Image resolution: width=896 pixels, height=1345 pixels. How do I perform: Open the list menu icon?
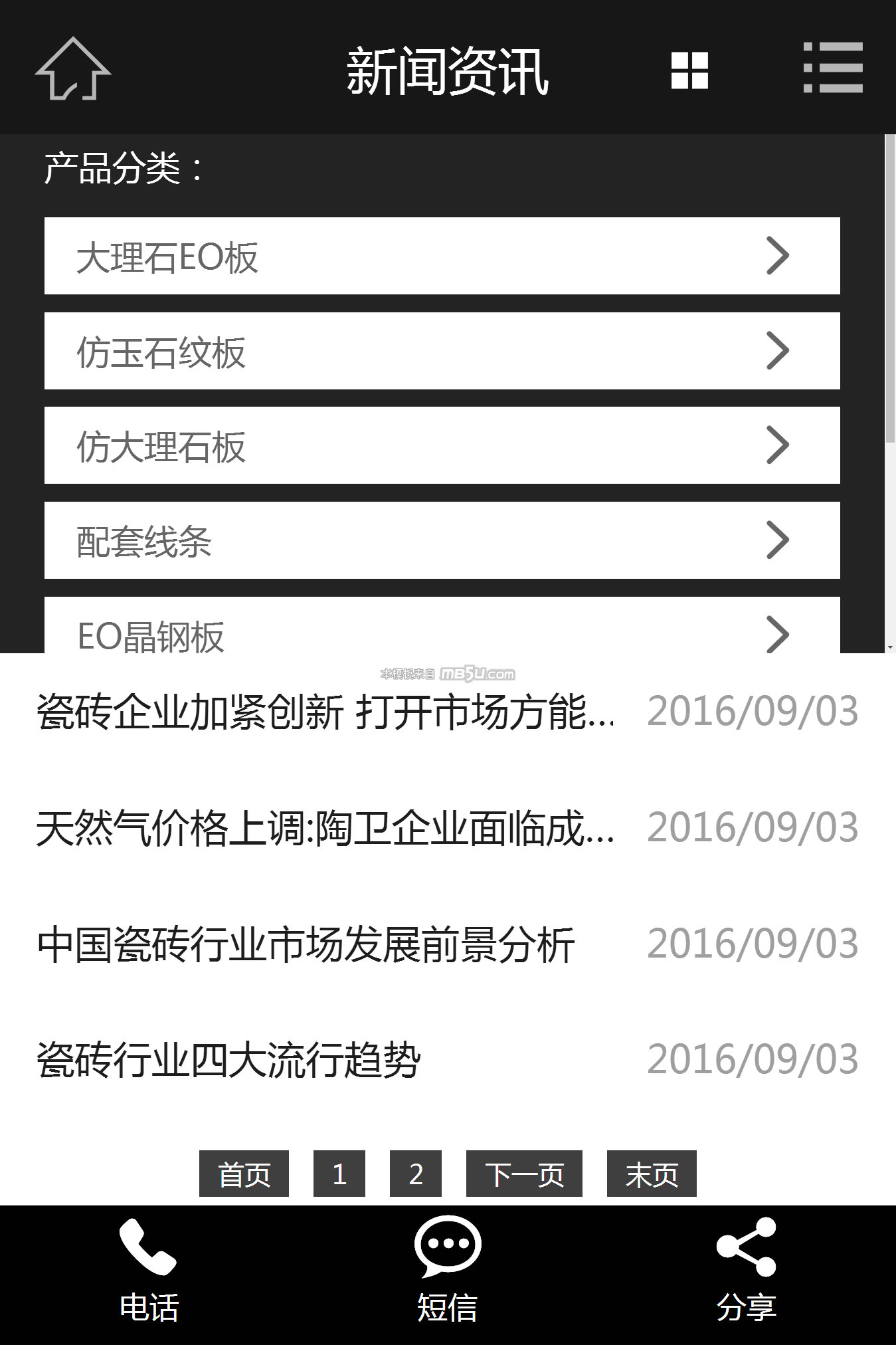coord(832,68)
